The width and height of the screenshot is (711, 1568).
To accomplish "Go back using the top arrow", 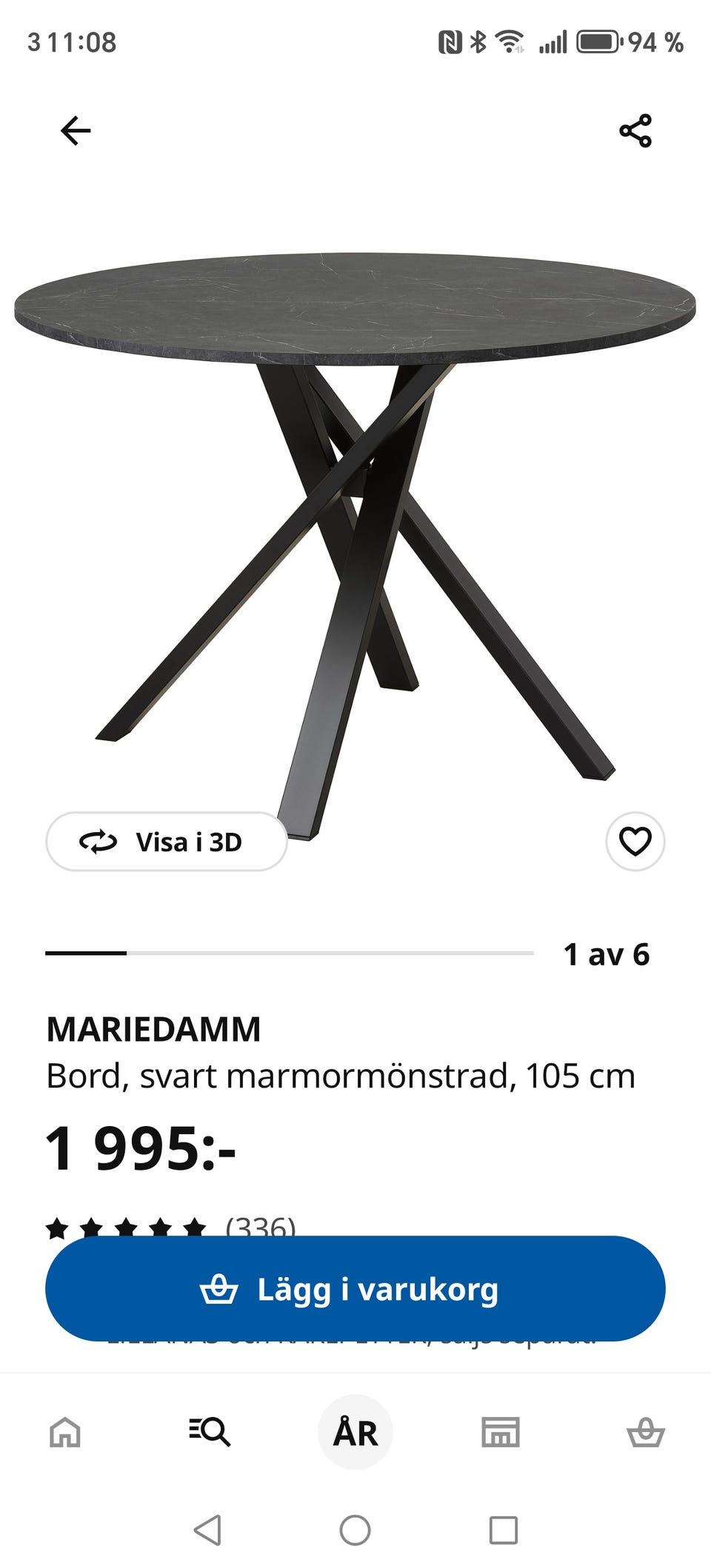I will (76, 131).
